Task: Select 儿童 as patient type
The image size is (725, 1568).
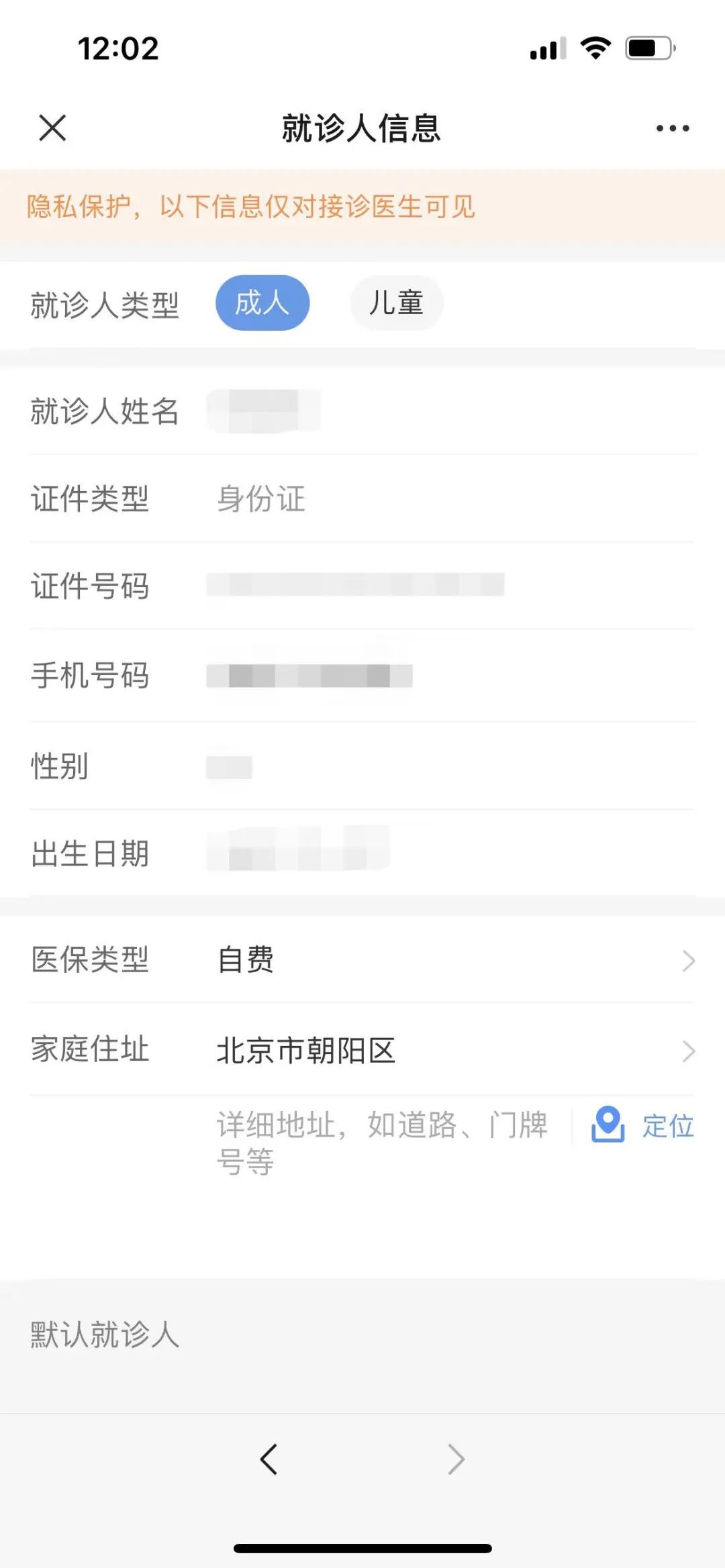Action: (396, 303)
